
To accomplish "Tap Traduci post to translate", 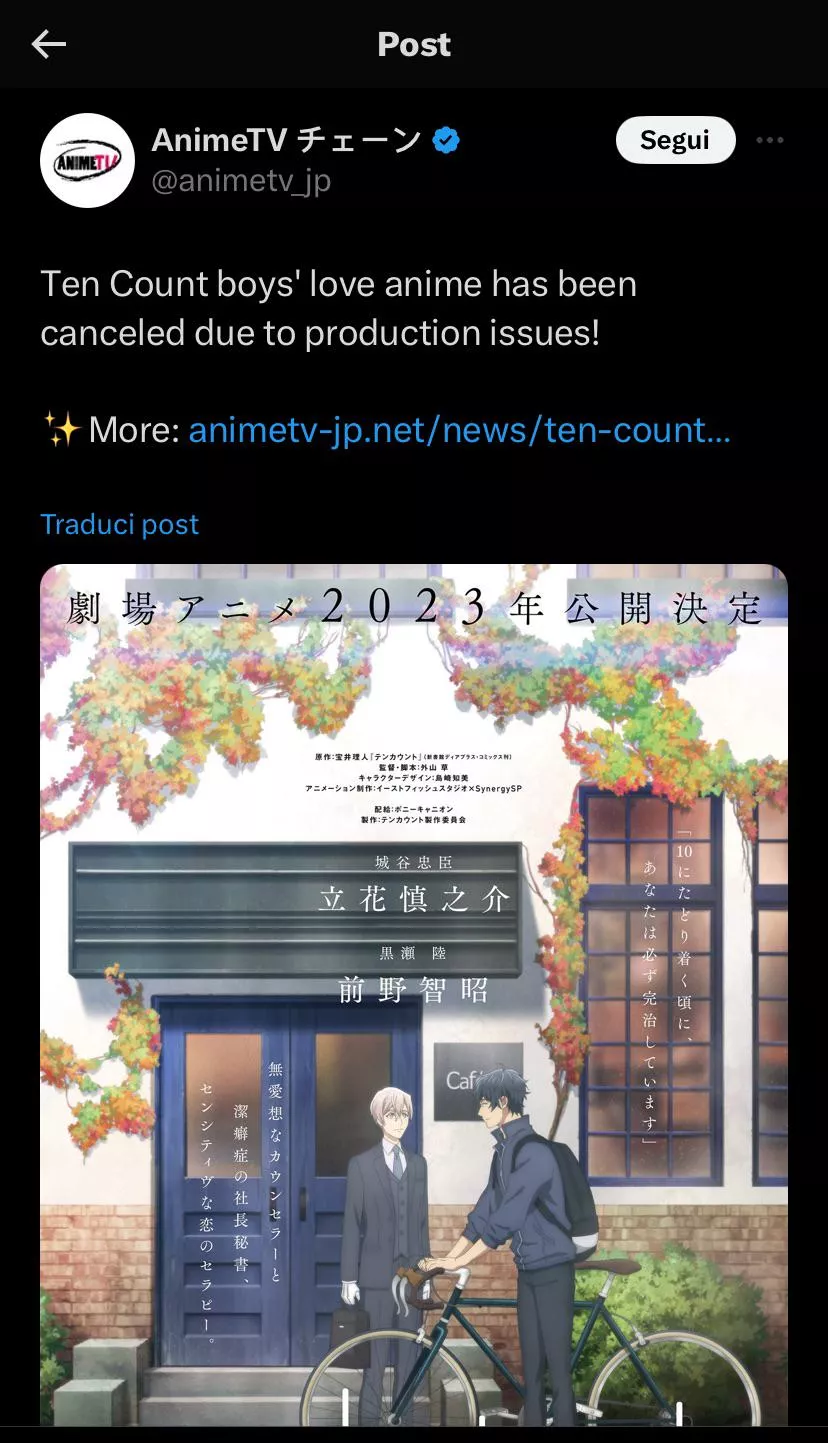I will coord(119,524).
